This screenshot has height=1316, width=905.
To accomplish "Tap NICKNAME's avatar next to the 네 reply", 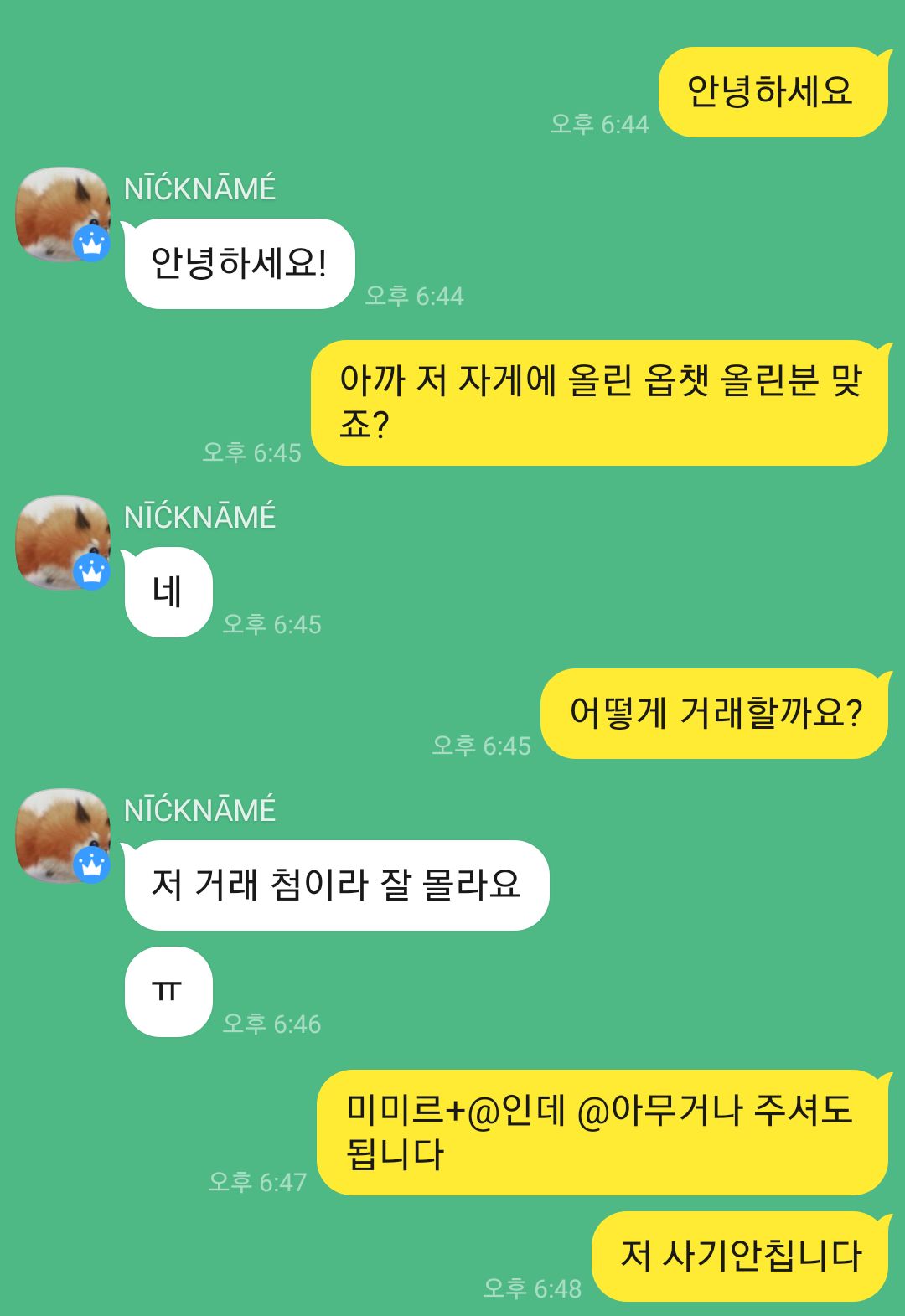I will [x=63, y=543].
